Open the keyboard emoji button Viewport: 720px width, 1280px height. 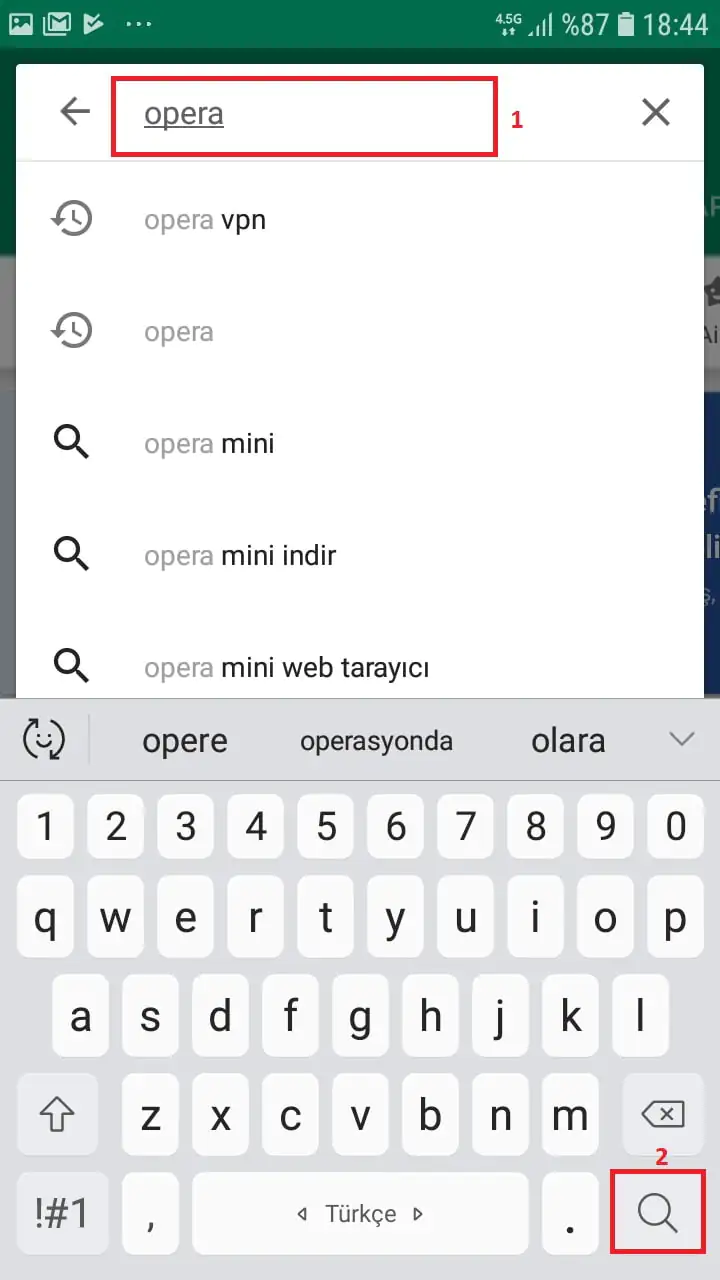click(x=44, y=740)
